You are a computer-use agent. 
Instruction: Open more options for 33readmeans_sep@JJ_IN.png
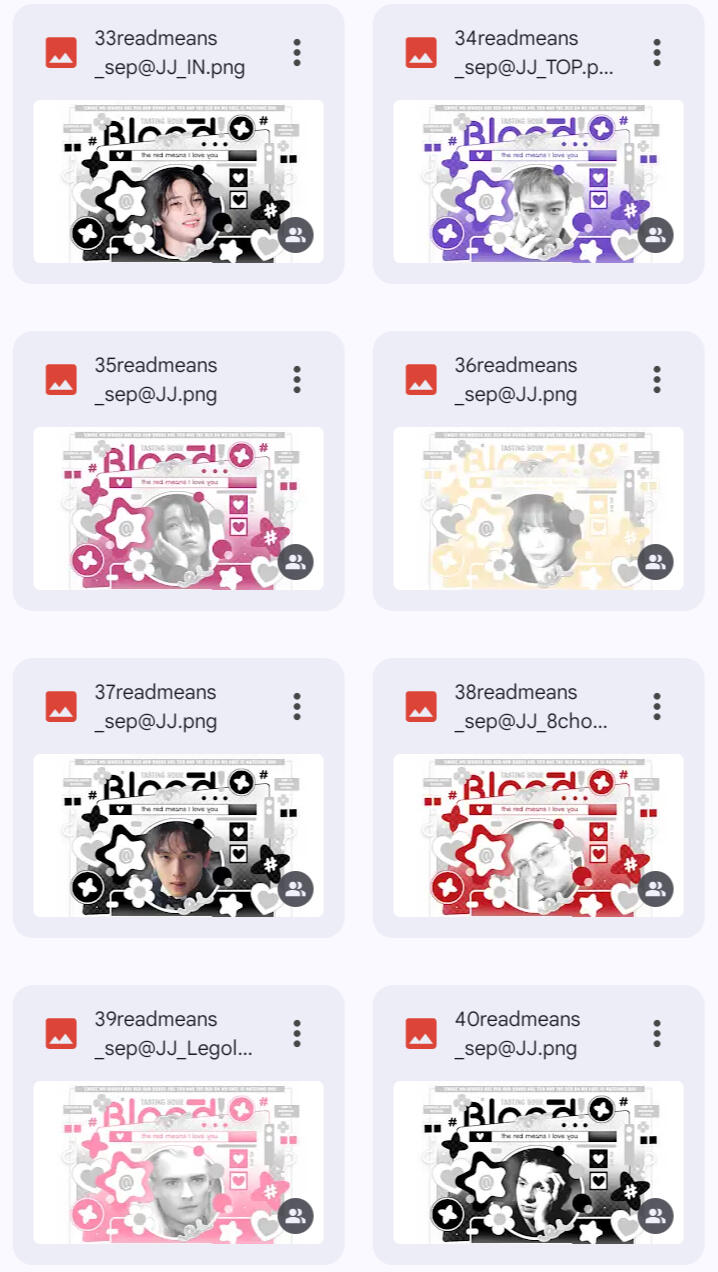pyautogui.click(x=297, y=53)
